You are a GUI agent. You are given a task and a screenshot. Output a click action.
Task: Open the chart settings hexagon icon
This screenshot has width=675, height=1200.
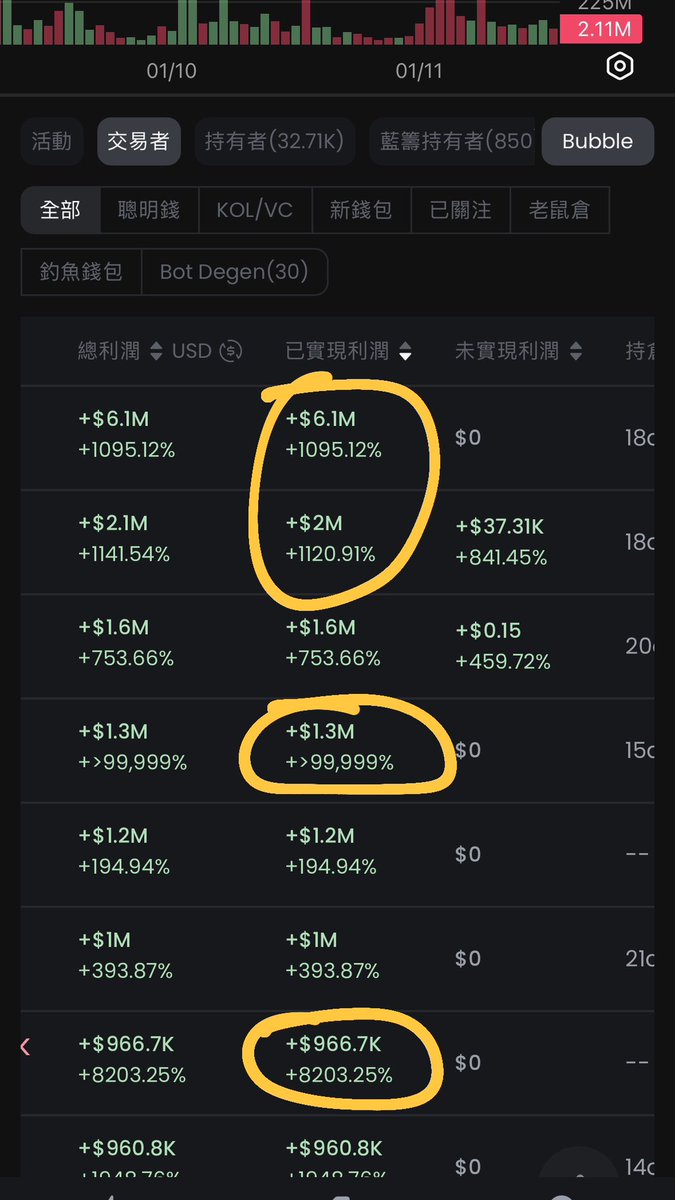(x=620, y=68)
